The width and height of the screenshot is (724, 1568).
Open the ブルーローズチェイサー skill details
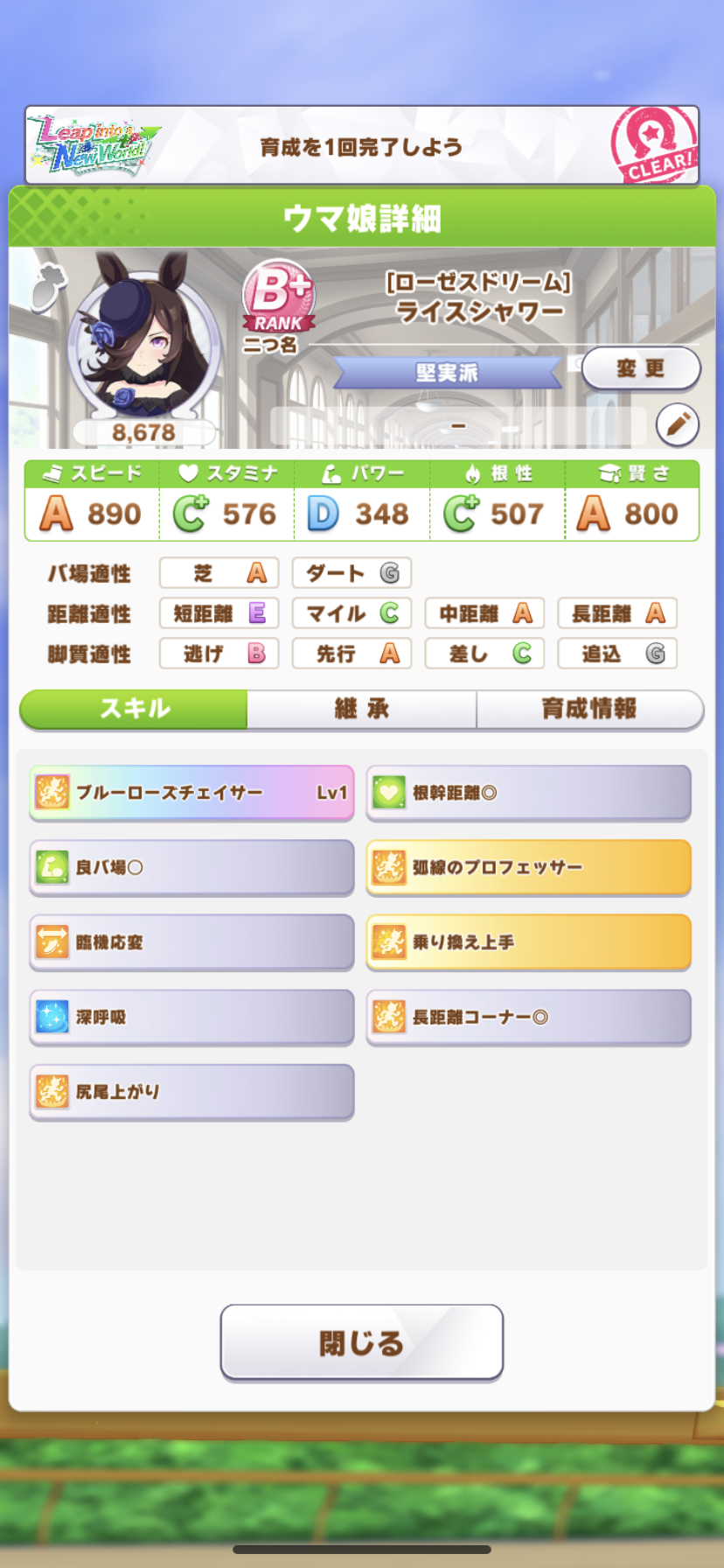point(191,793)
